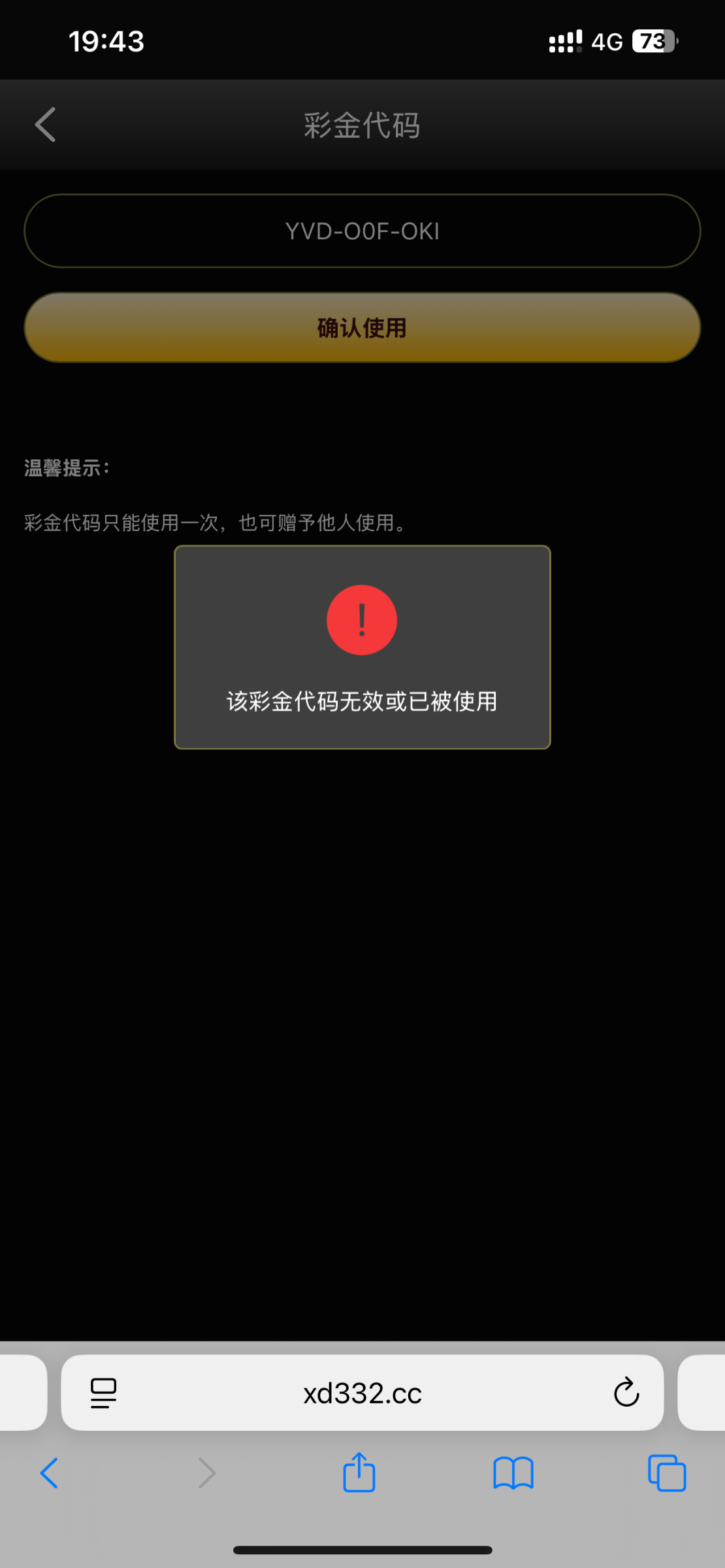Tap the bonus code input field
This screenshot has width=725, height=1568.
coord(362,231)
